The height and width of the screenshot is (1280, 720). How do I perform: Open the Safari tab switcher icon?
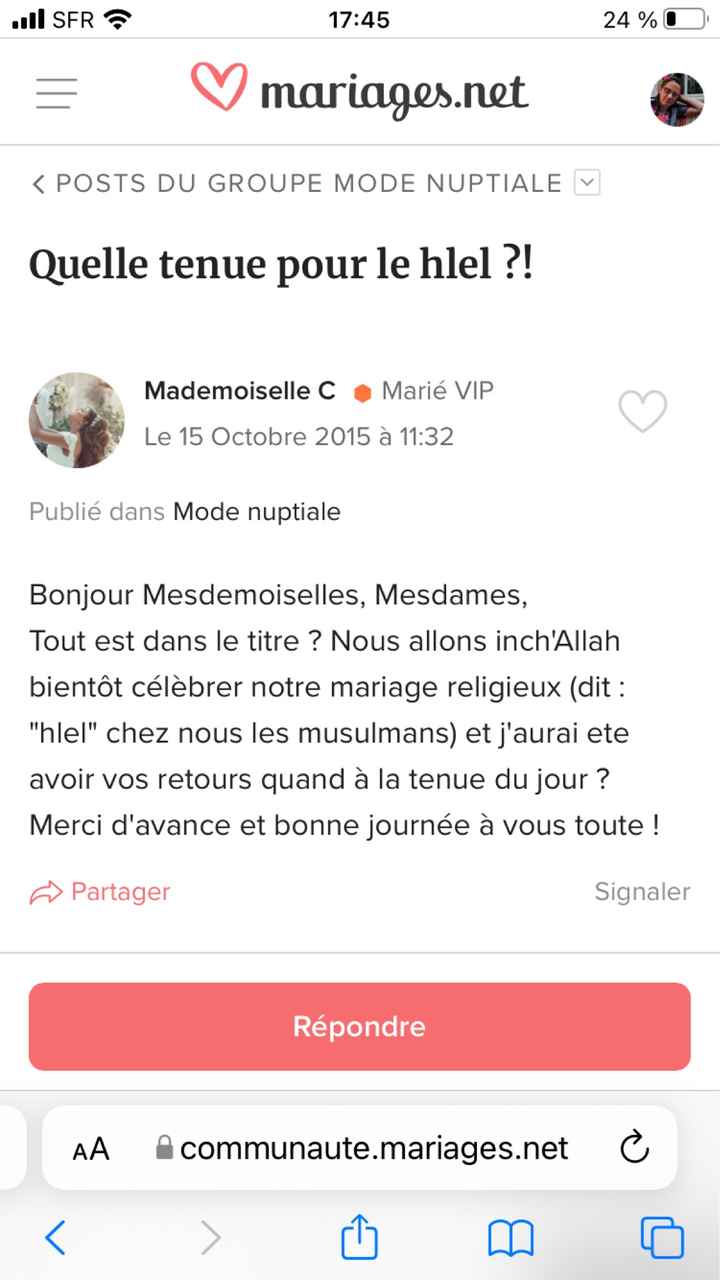663,1237
